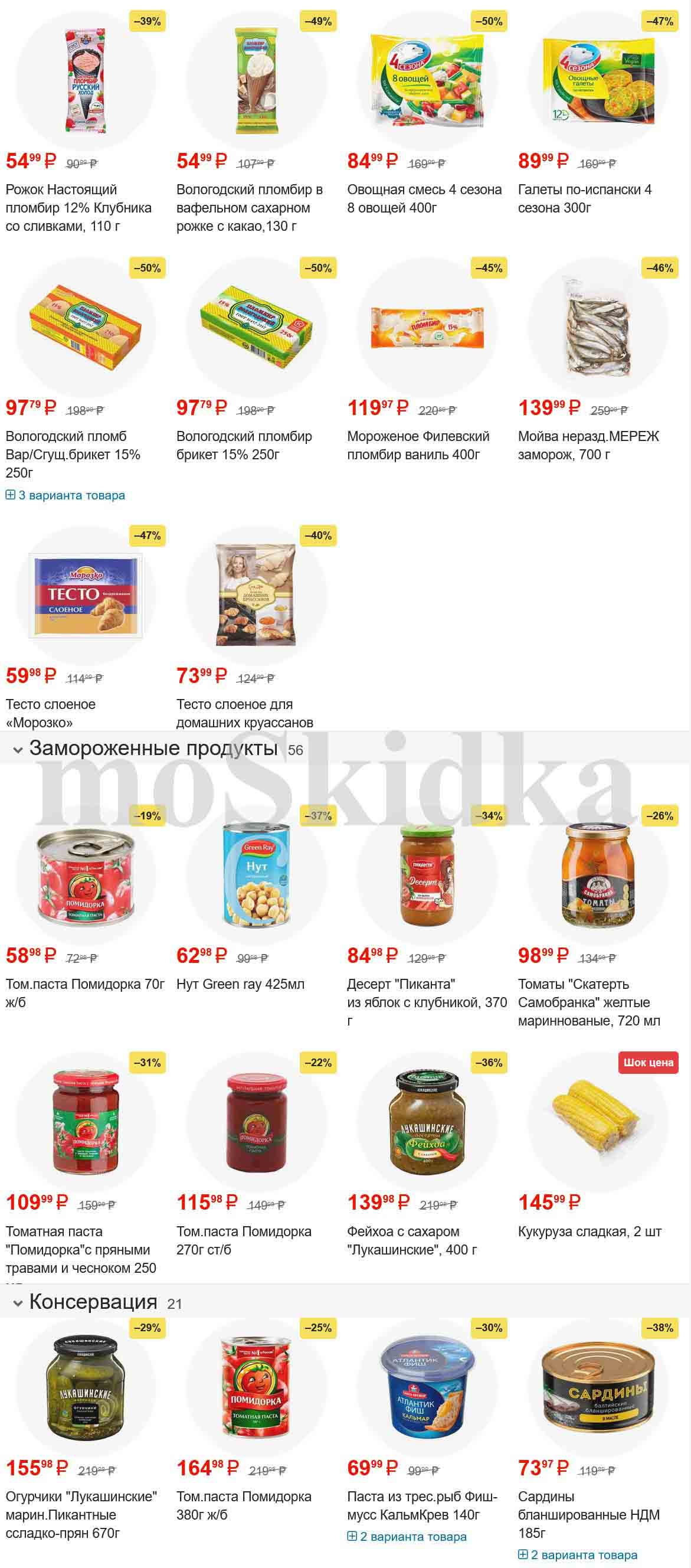Open Том.паста Помидорка 380г ж/б card
The width and height of the screenshot is (691, 1568).
[243, 1505]
